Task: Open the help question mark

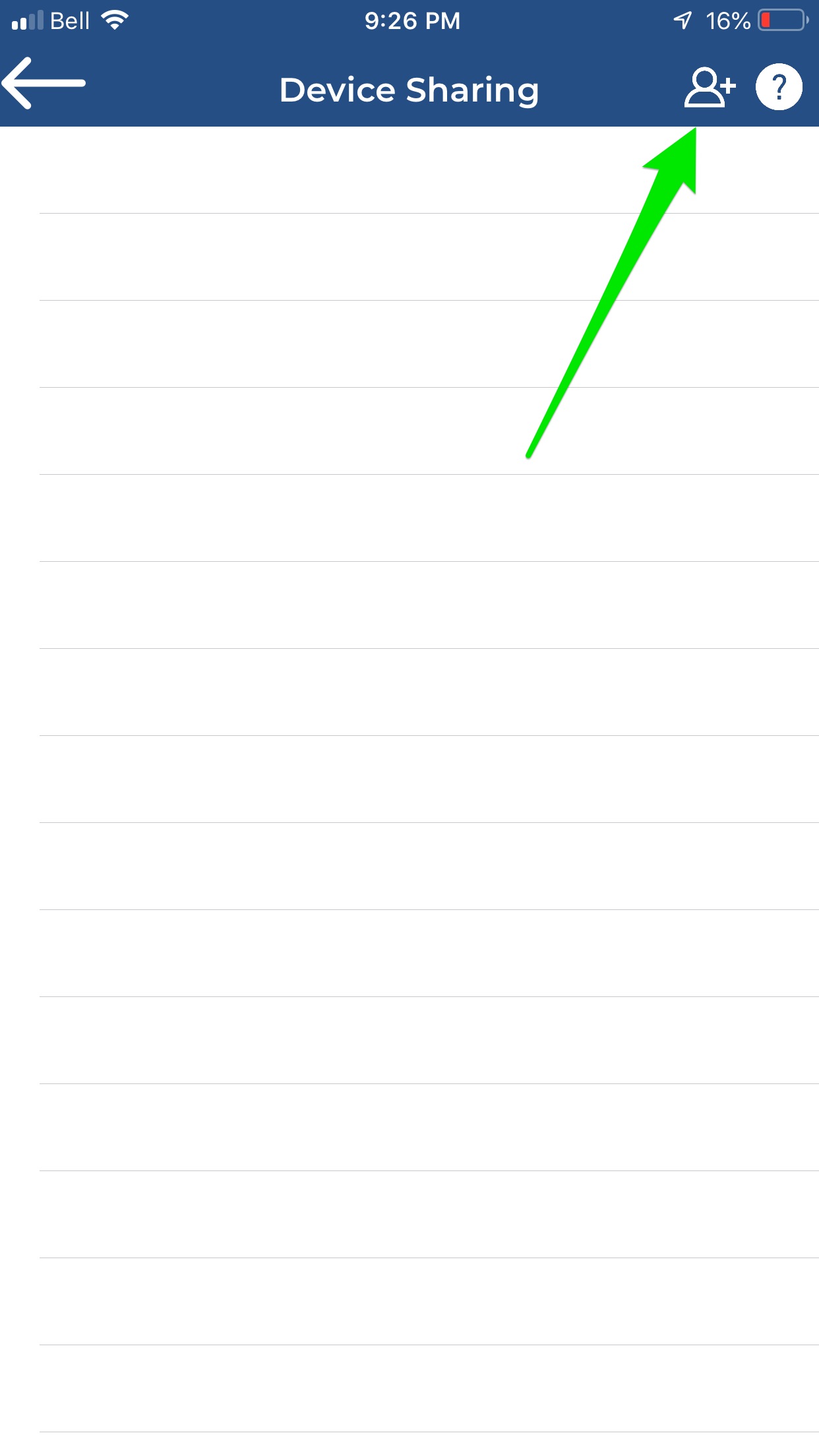Action: (779, 87)
